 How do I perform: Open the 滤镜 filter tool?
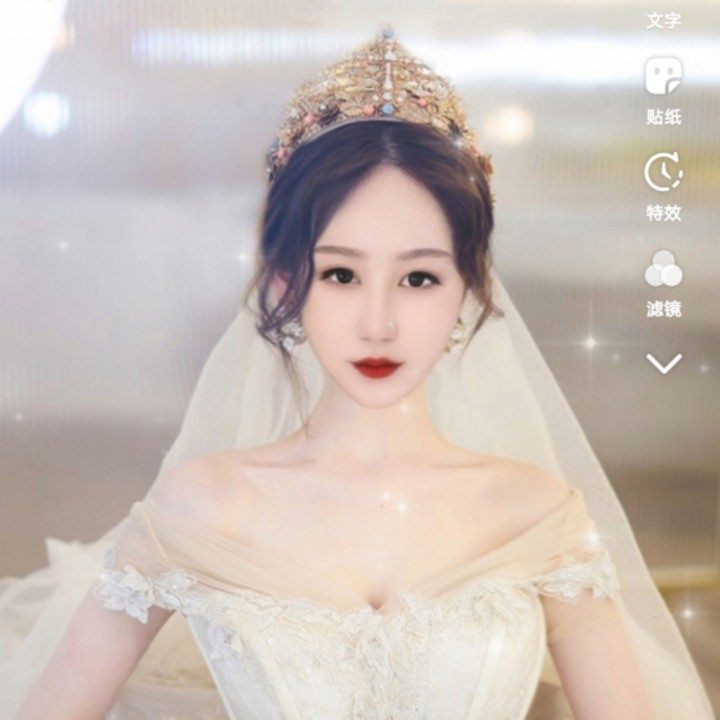point(663,280)
